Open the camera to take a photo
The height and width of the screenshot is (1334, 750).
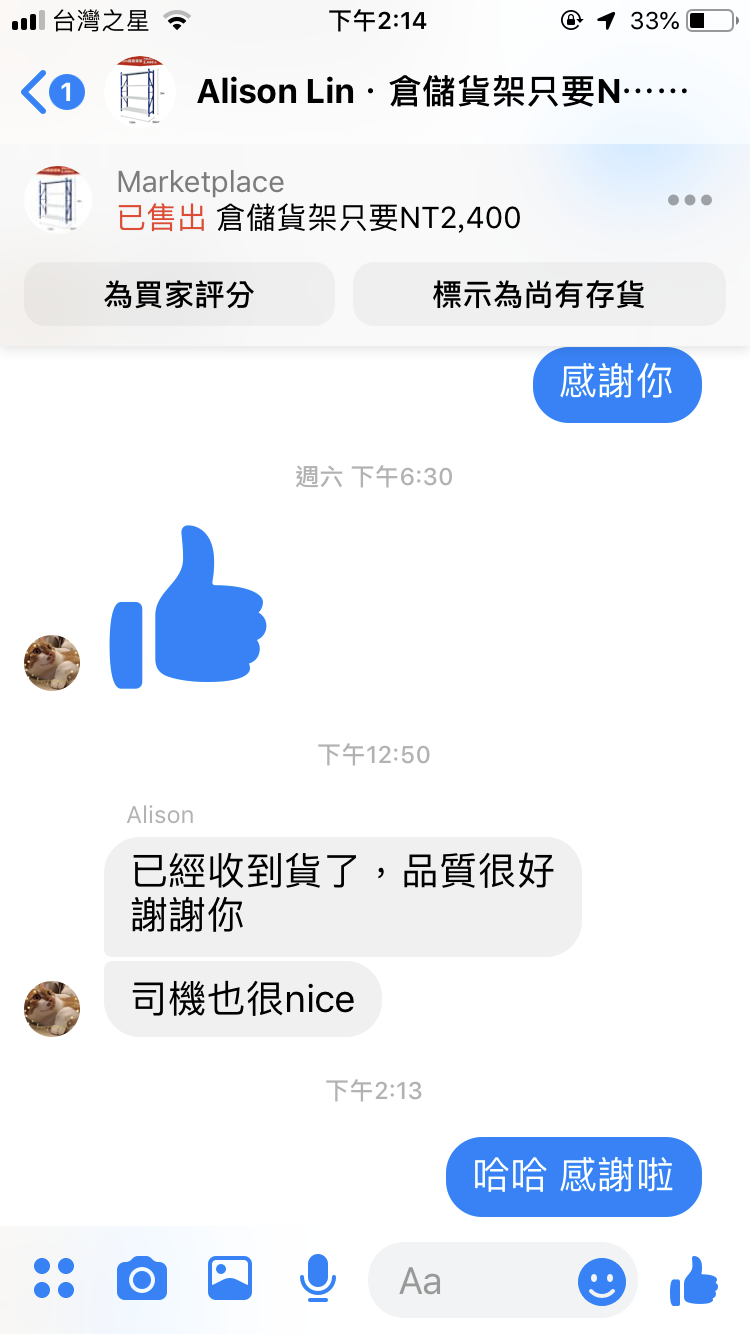(x=141, y=1278)
